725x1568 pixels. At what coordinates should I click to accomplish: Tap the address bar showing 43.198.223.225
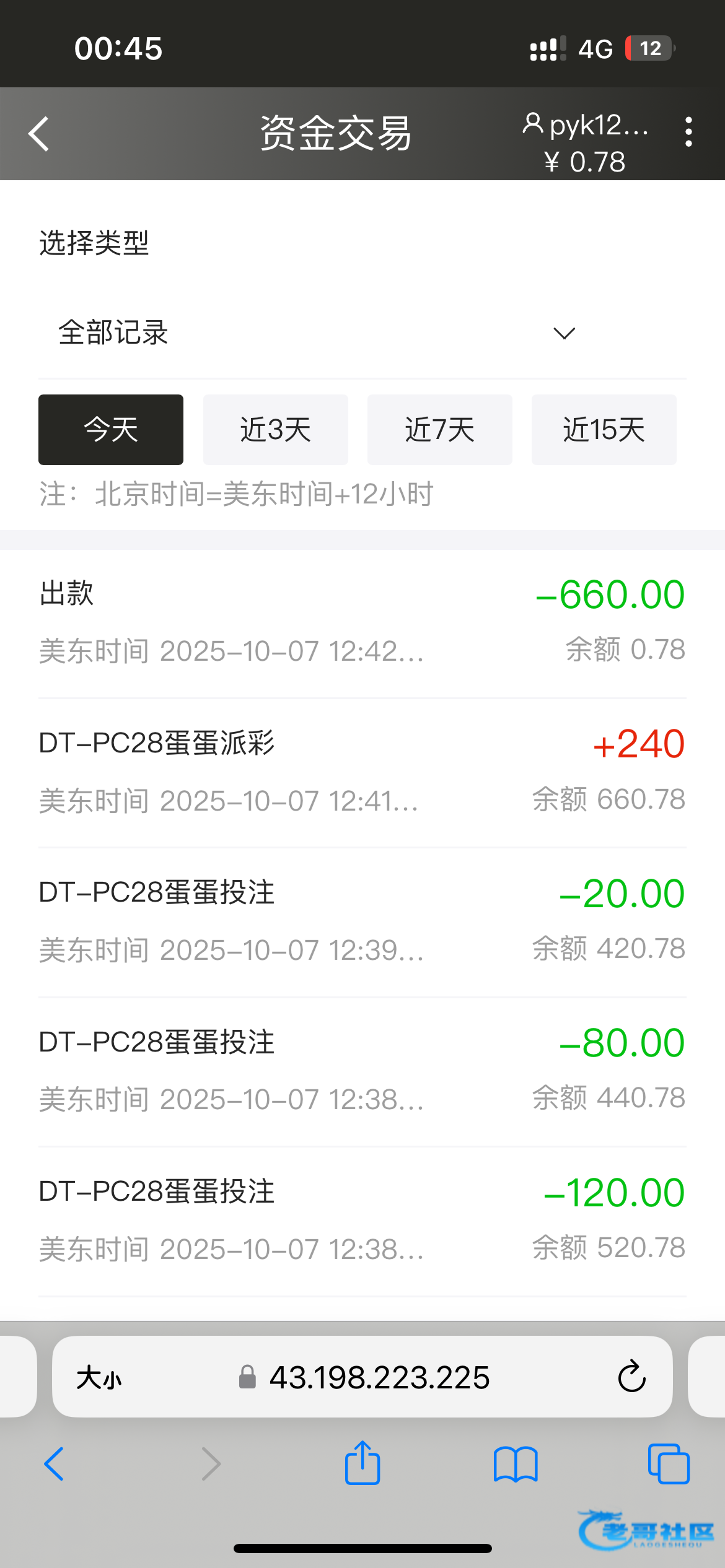point(379,1377)
